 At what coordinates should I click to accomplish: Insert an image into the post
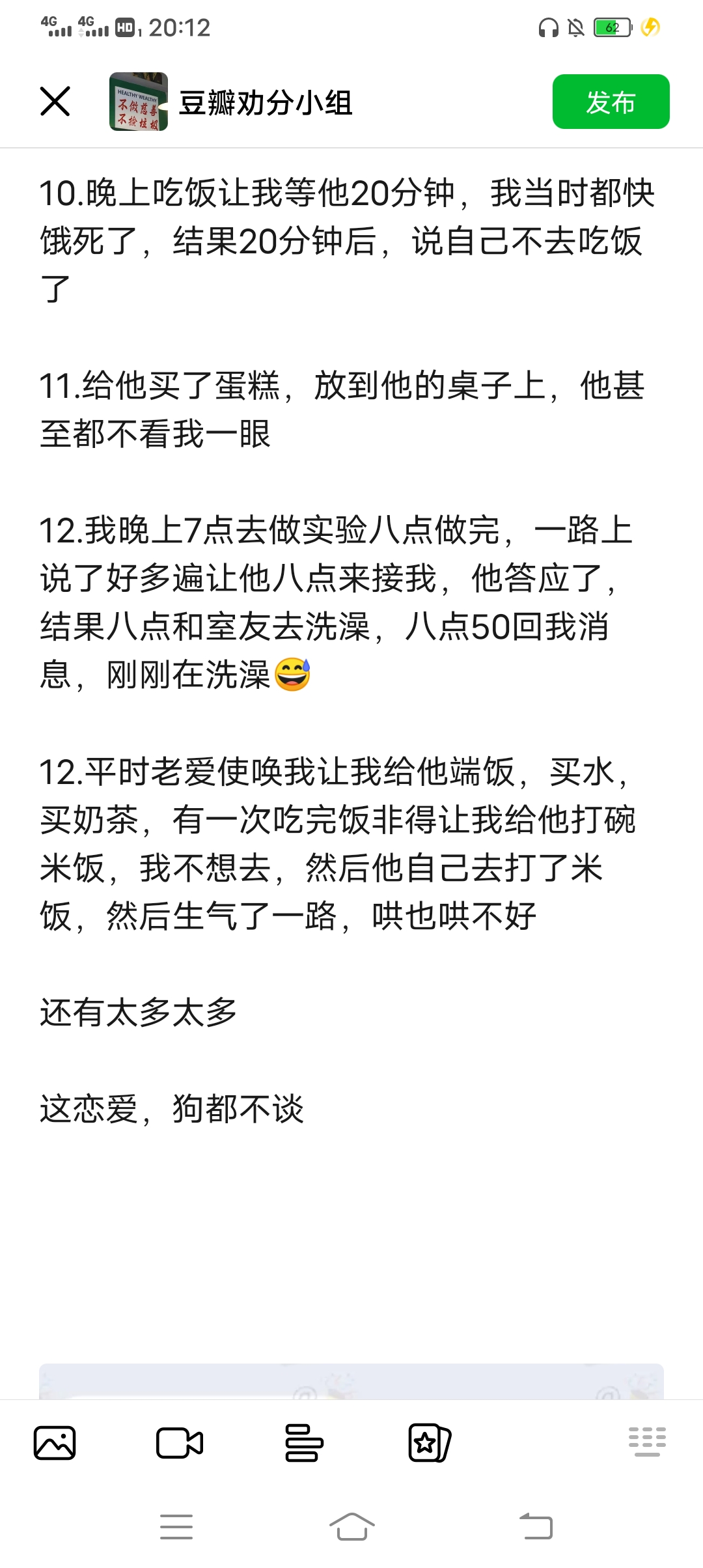pyautogui.click(x=55, y=1444)
